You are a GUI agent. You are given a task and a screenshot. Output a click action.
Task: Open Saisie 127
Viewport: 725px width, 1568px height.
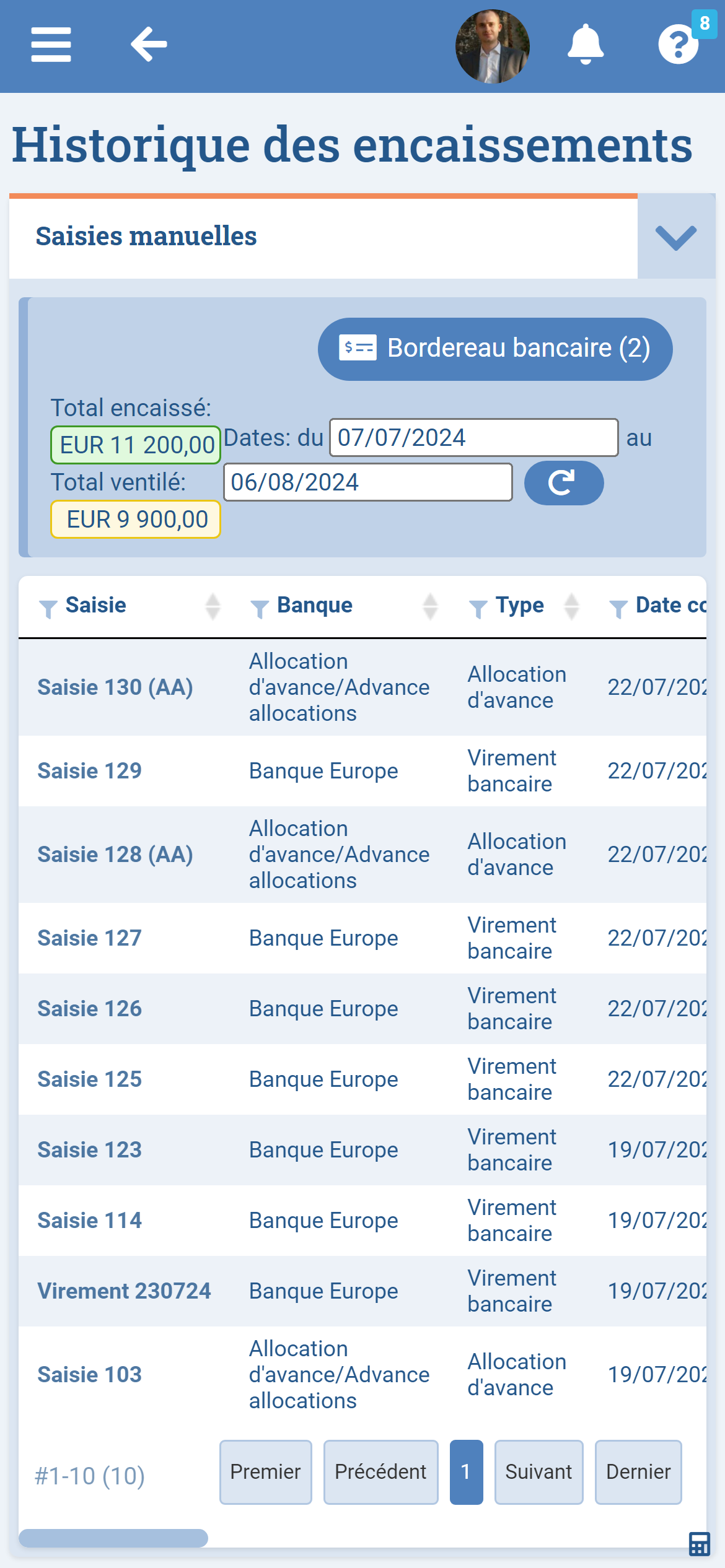tap(90, 938)
